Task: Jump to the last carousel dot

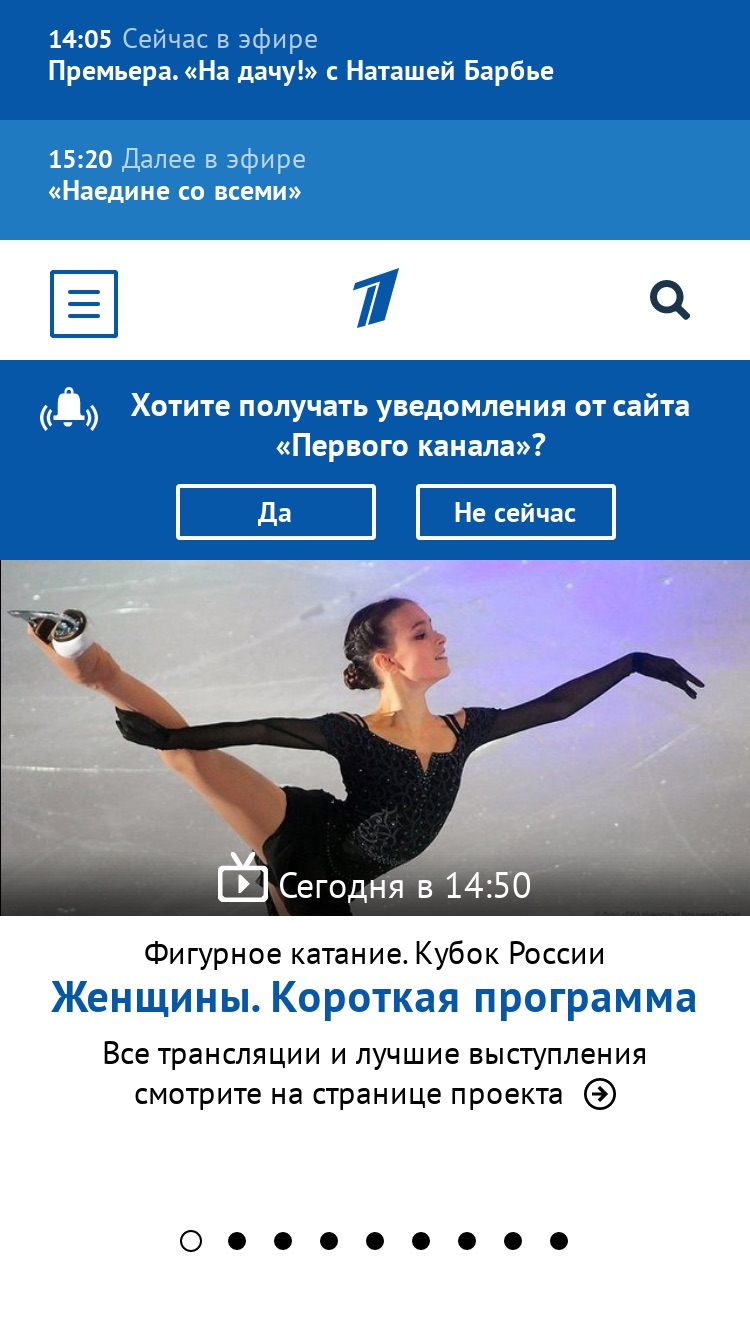Action: click(x=559, y=1241)
